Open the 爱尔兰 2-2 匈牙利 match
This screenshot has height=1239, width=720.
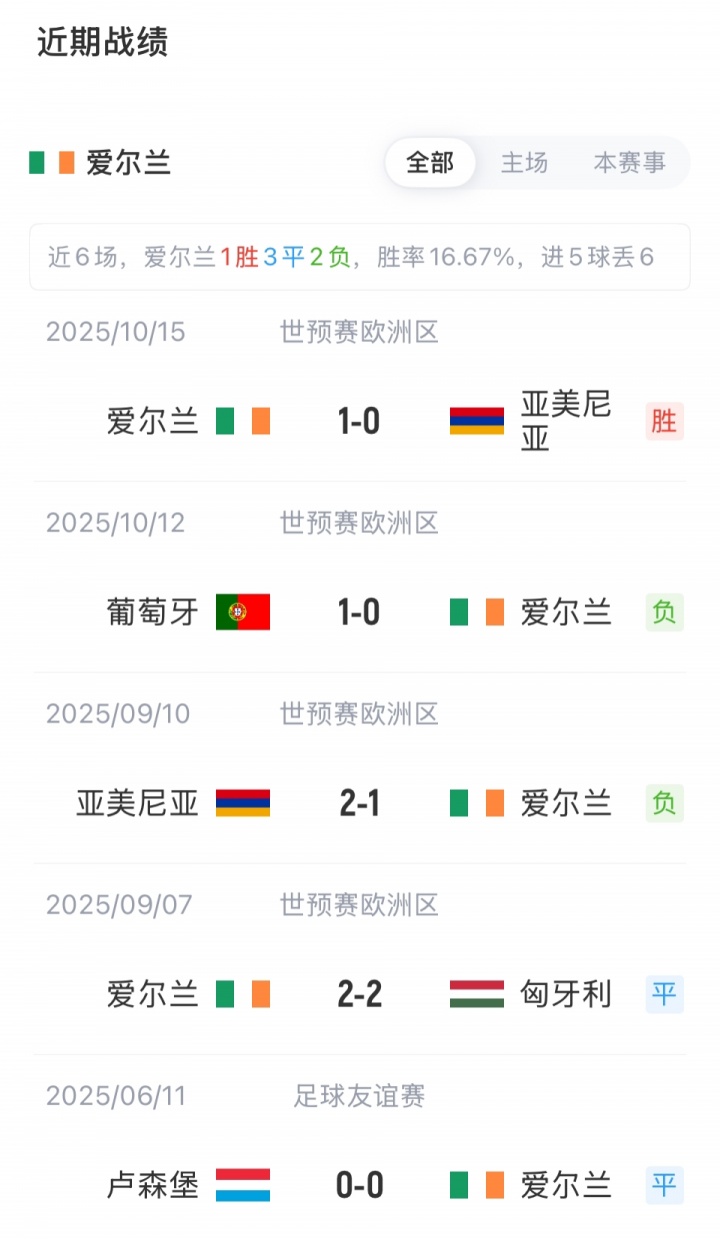pyautogui.click(x=359, y=994)
